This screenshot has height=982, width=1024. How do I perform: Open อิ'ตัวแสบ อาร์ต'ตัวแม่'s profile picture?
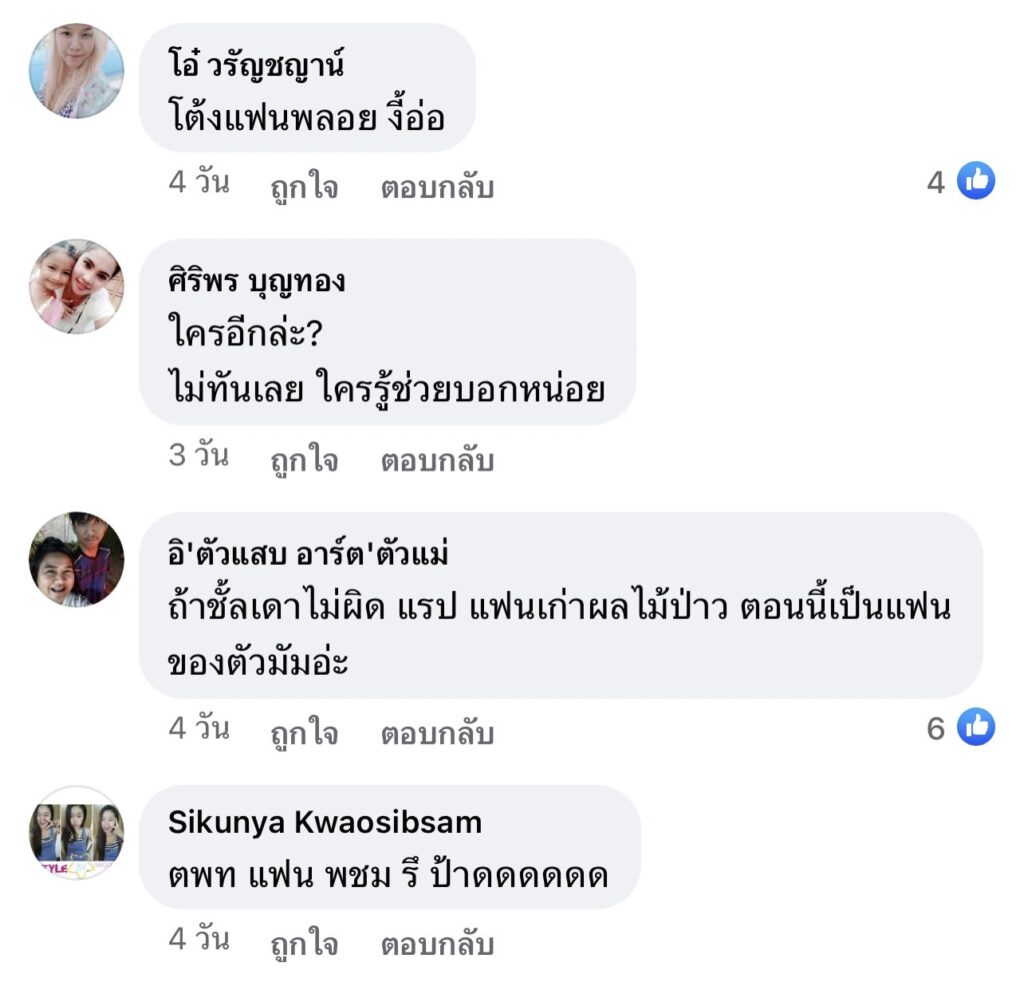click(x=77, y=559)
